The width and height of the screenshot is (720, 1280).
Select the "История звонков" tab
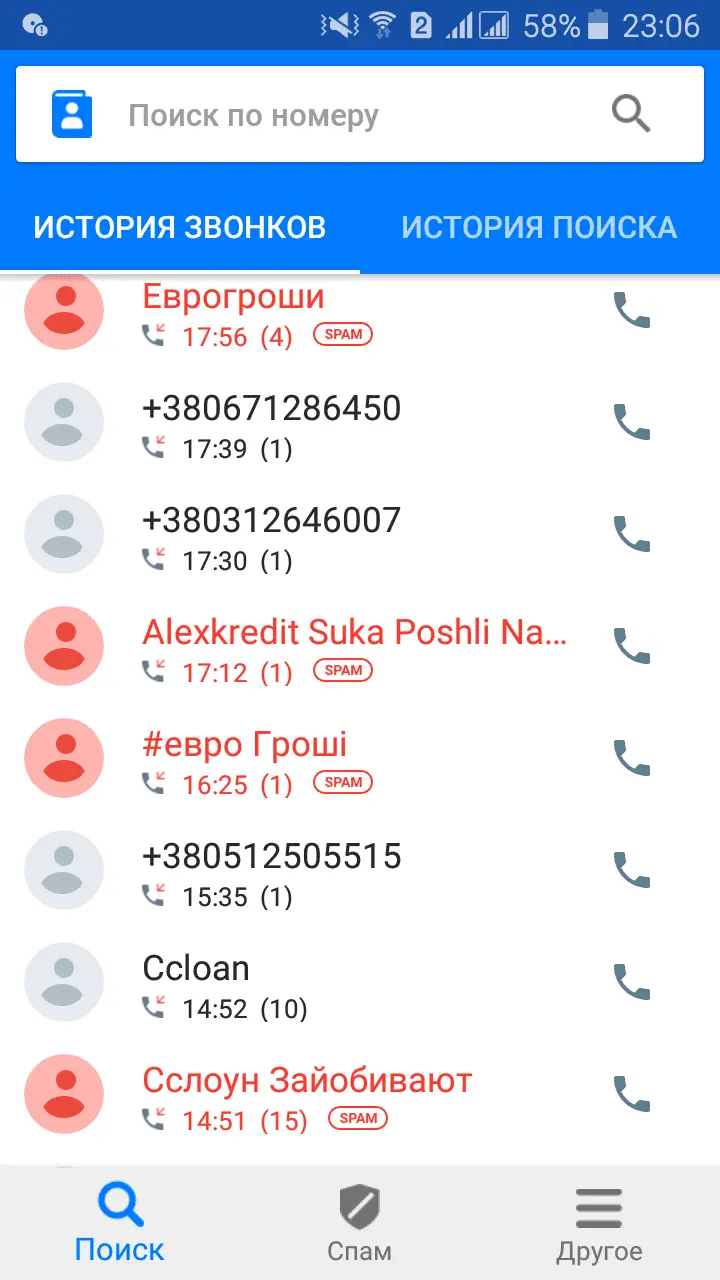coord(180,227)
